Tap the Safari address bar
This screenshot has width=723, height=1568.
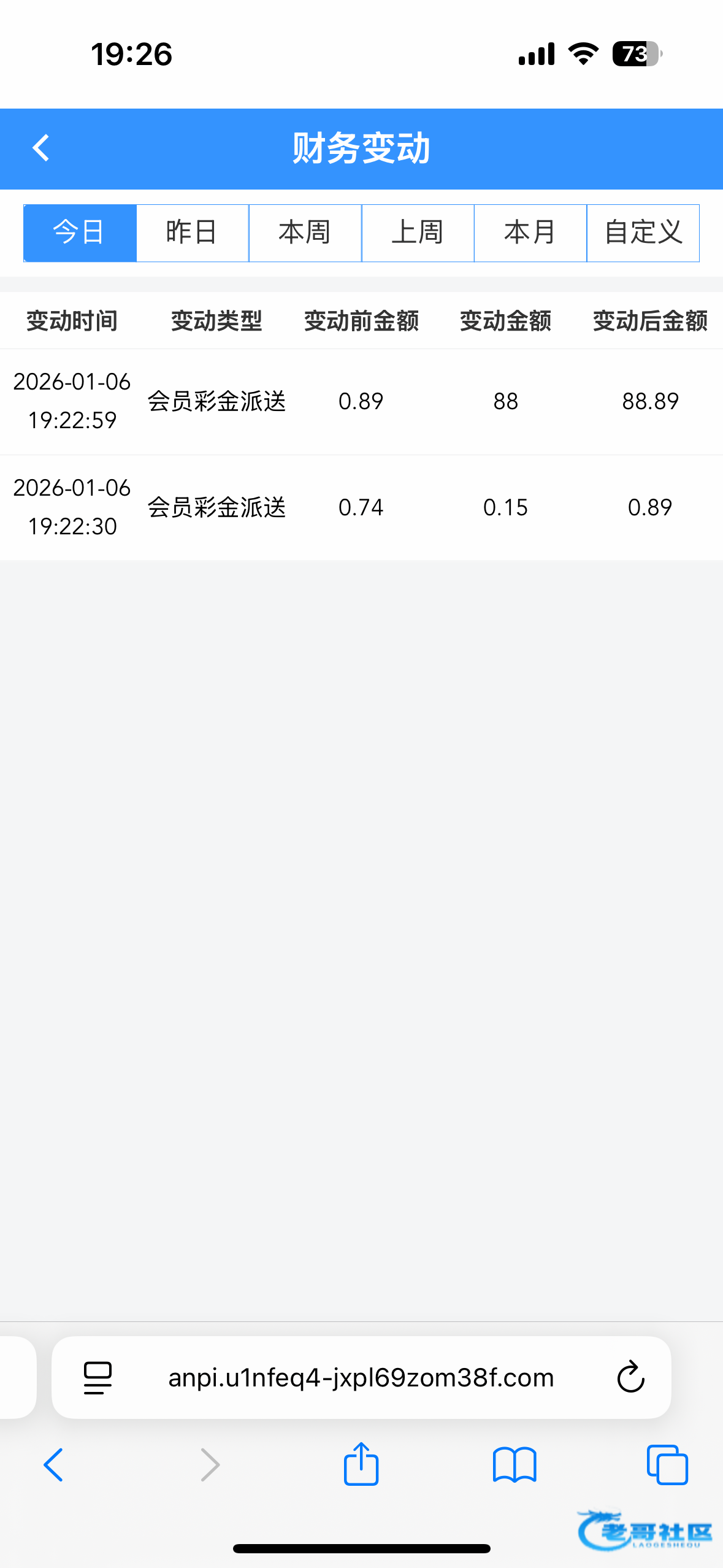click(x=361, y=1378)
